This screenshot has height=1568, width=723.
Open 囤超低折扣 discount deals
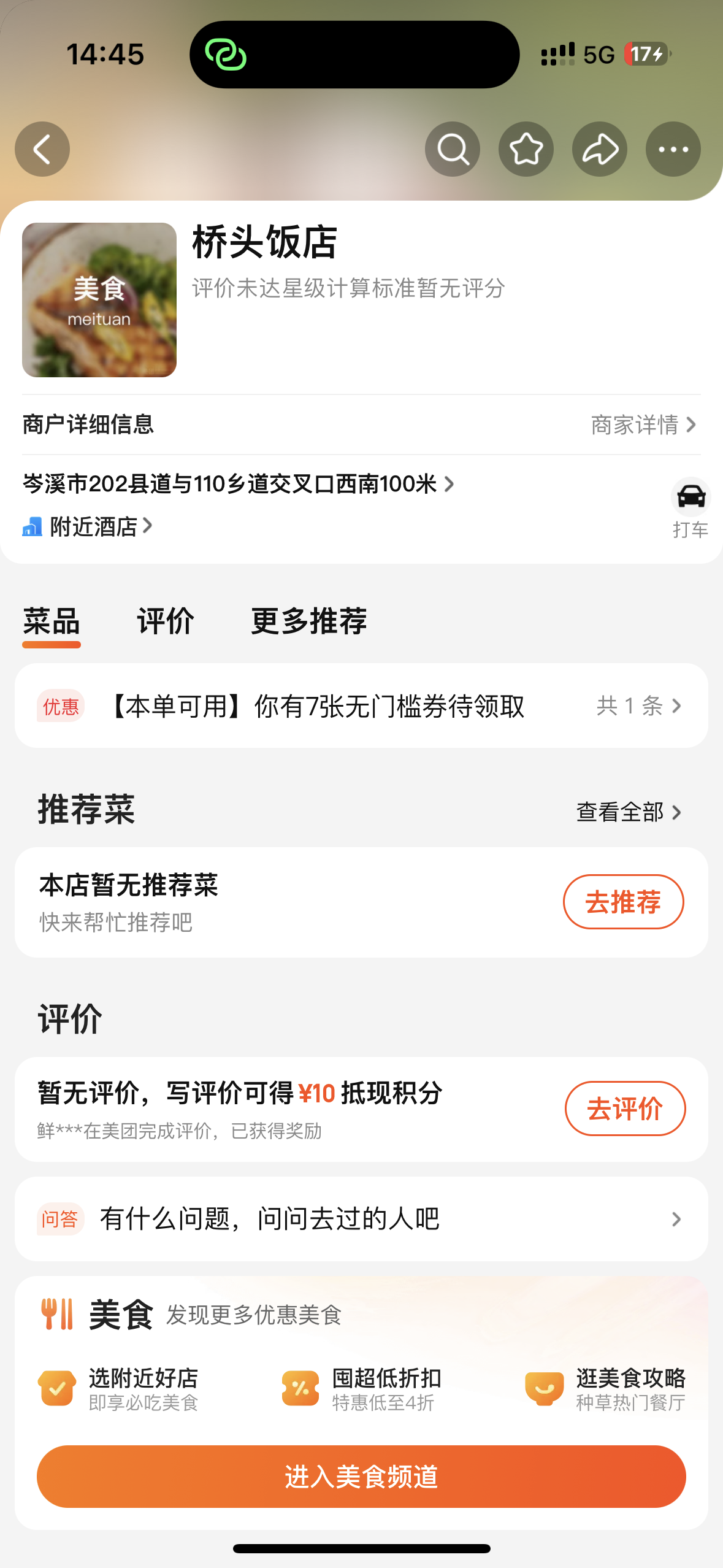(362, 1389)
